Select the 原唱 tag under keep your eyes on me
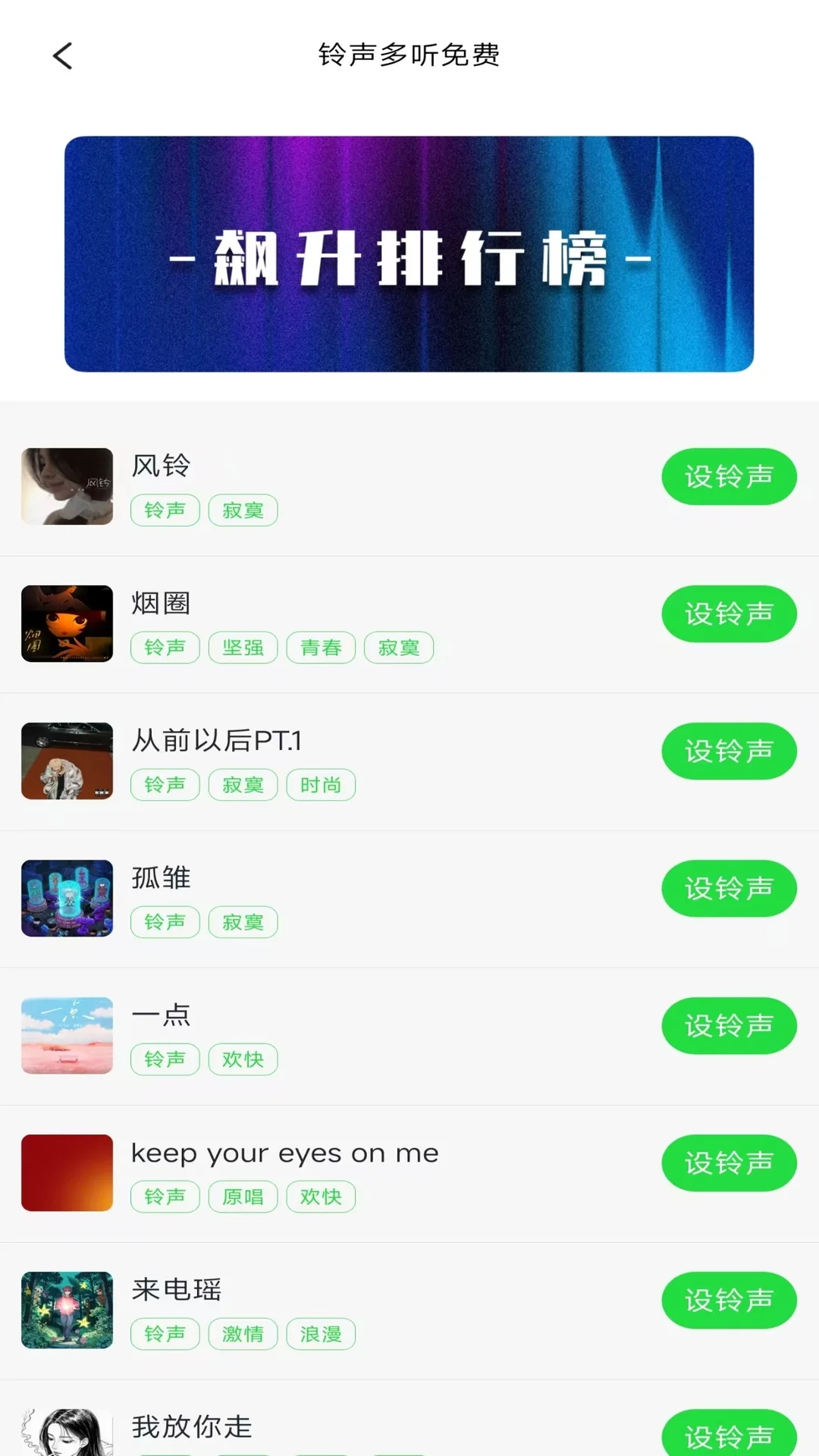This screenshot has width=819, height=1456. click(x=243, y=1196)
